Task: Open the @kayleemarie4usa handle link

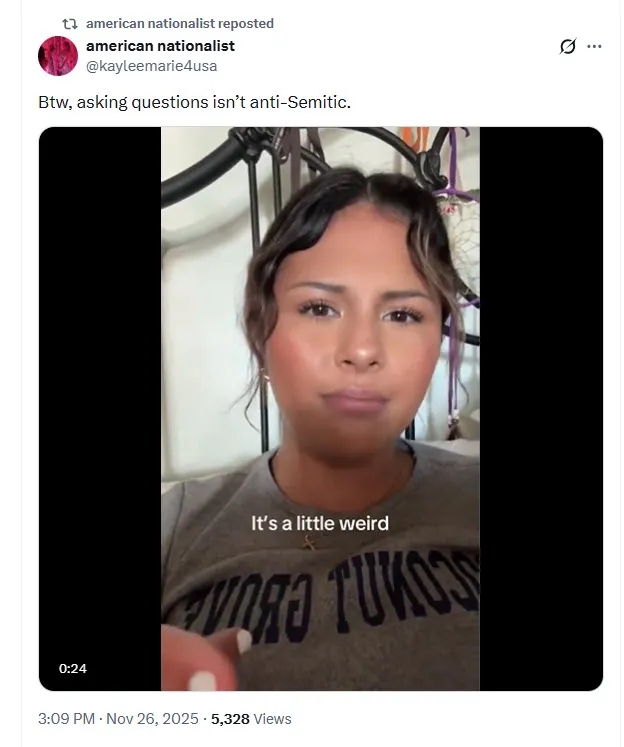Action: point(151,66)
